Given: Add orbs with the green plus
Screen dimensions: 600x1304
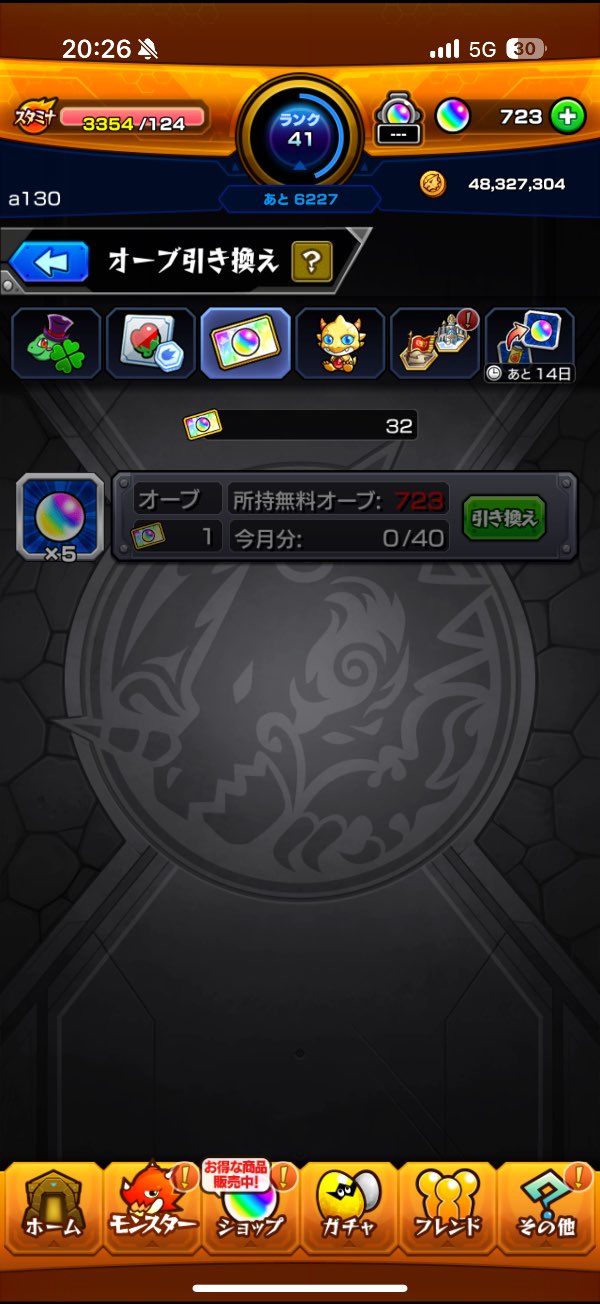Looking at the screenshot, I should pyautogui.click(x=567, y=117).
